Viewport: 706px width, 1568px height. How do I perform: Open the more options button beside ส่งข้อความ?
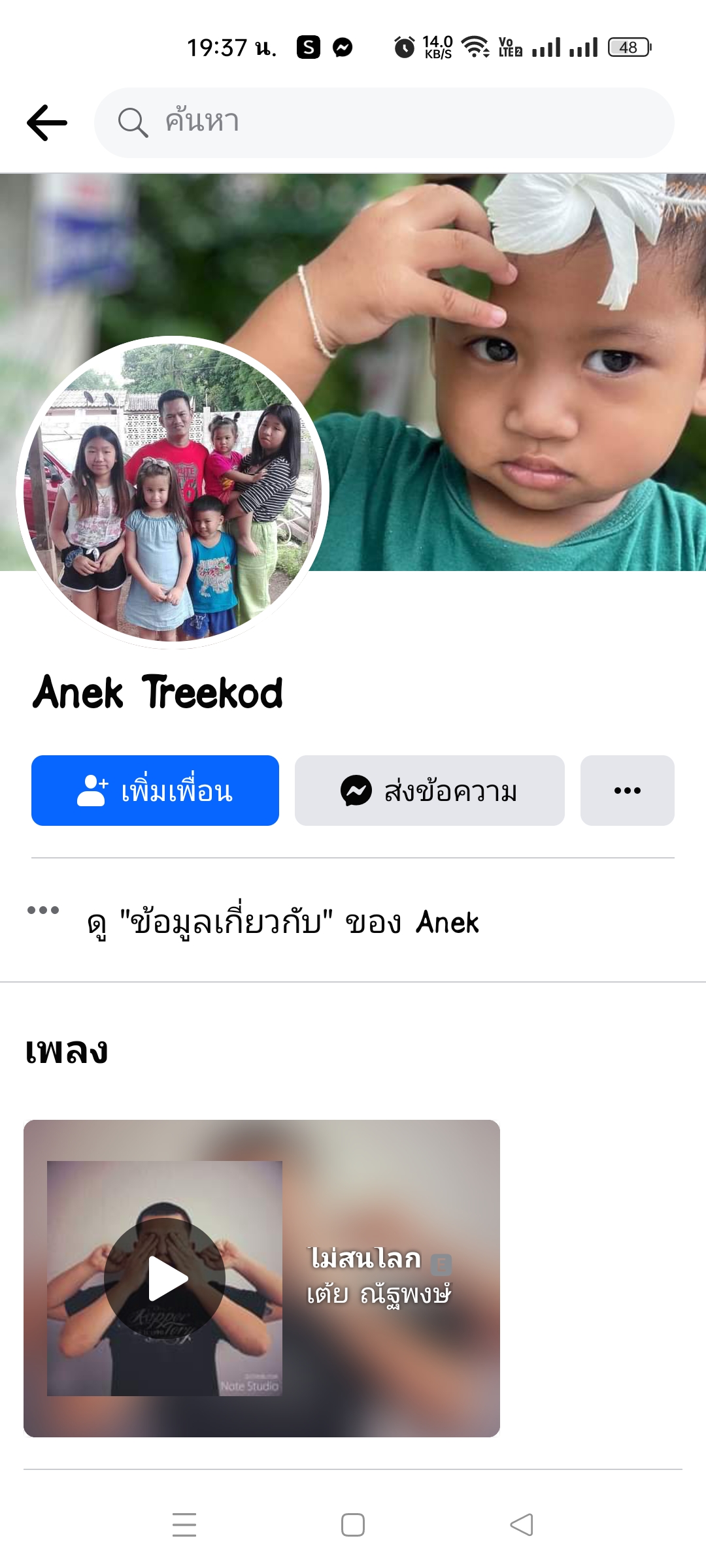coord(627,791)
